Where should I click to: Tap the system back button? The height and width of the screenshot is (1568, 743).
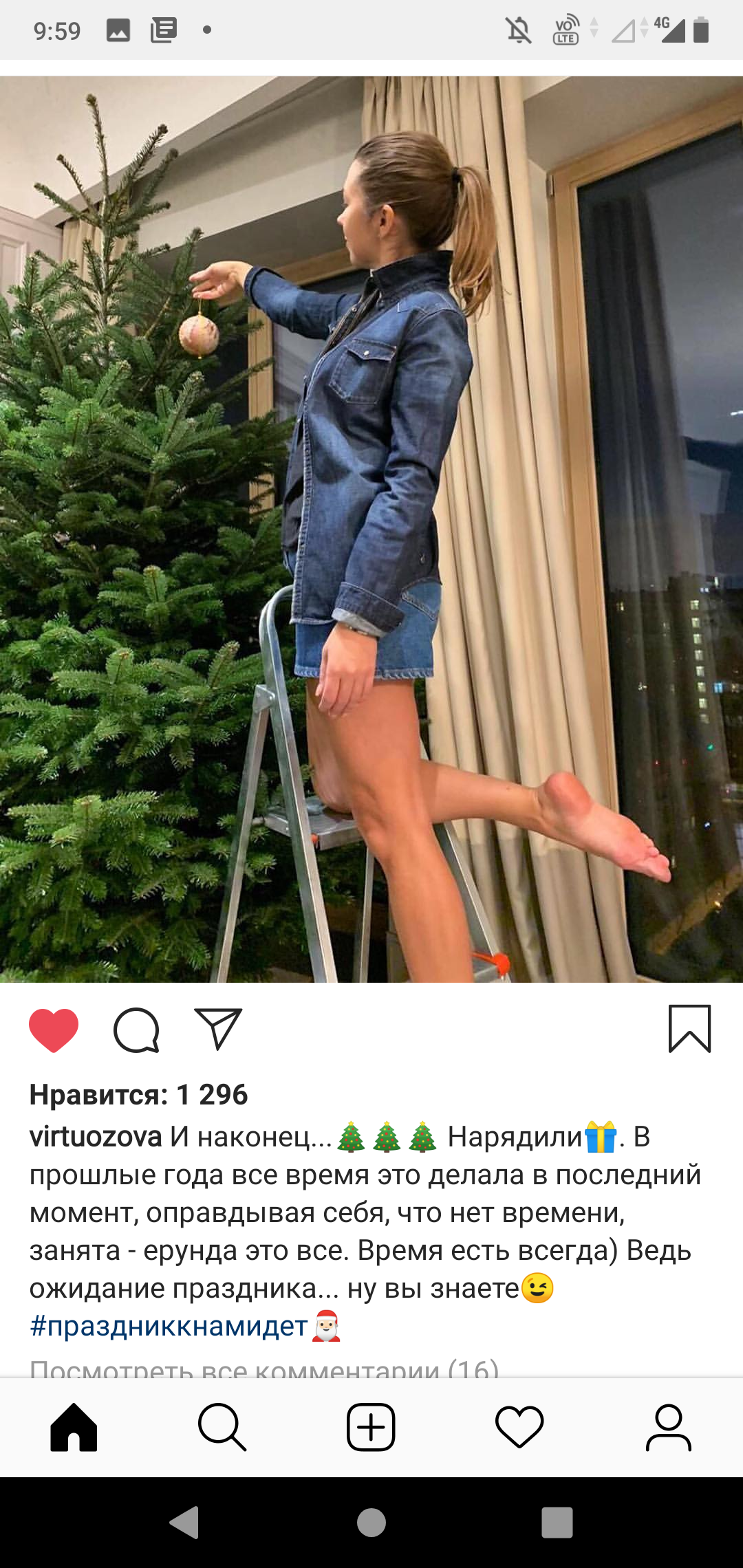pos(184,1522)
